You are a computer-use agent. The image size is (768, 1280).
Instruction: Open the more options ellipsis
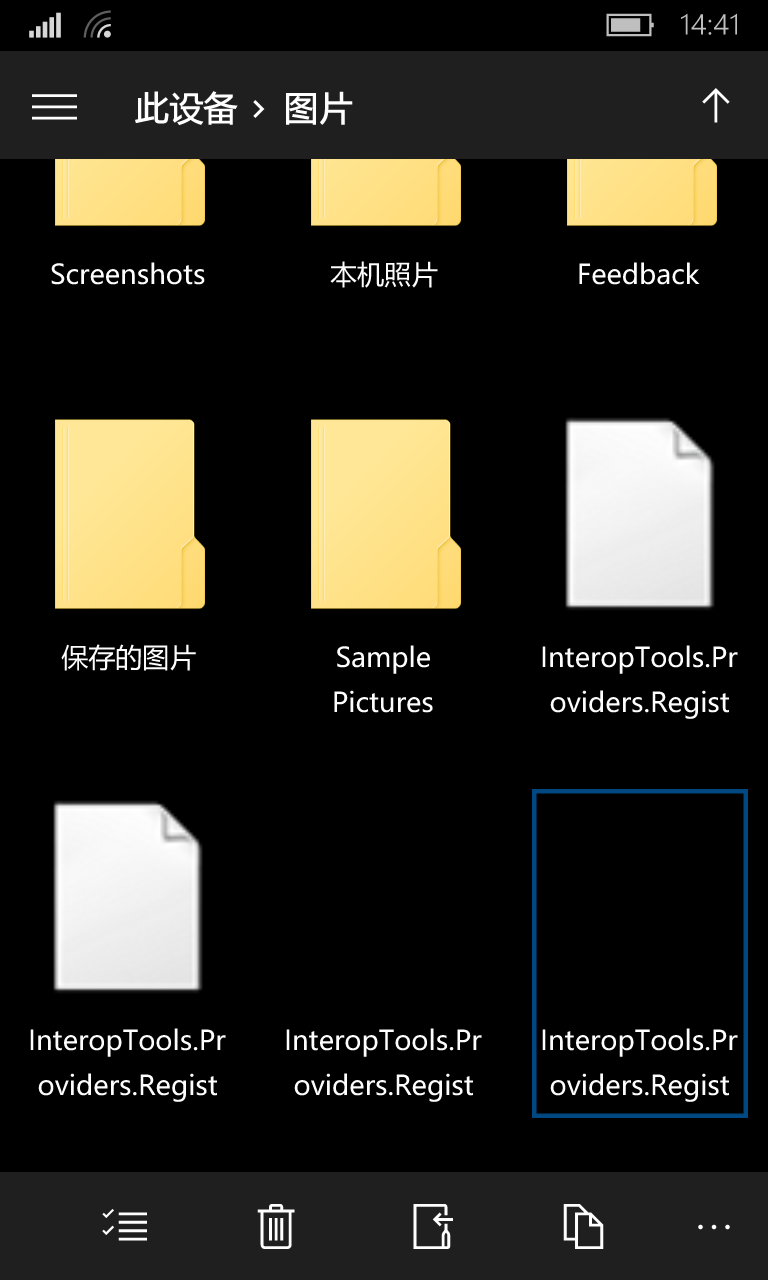click(714, 1227)
